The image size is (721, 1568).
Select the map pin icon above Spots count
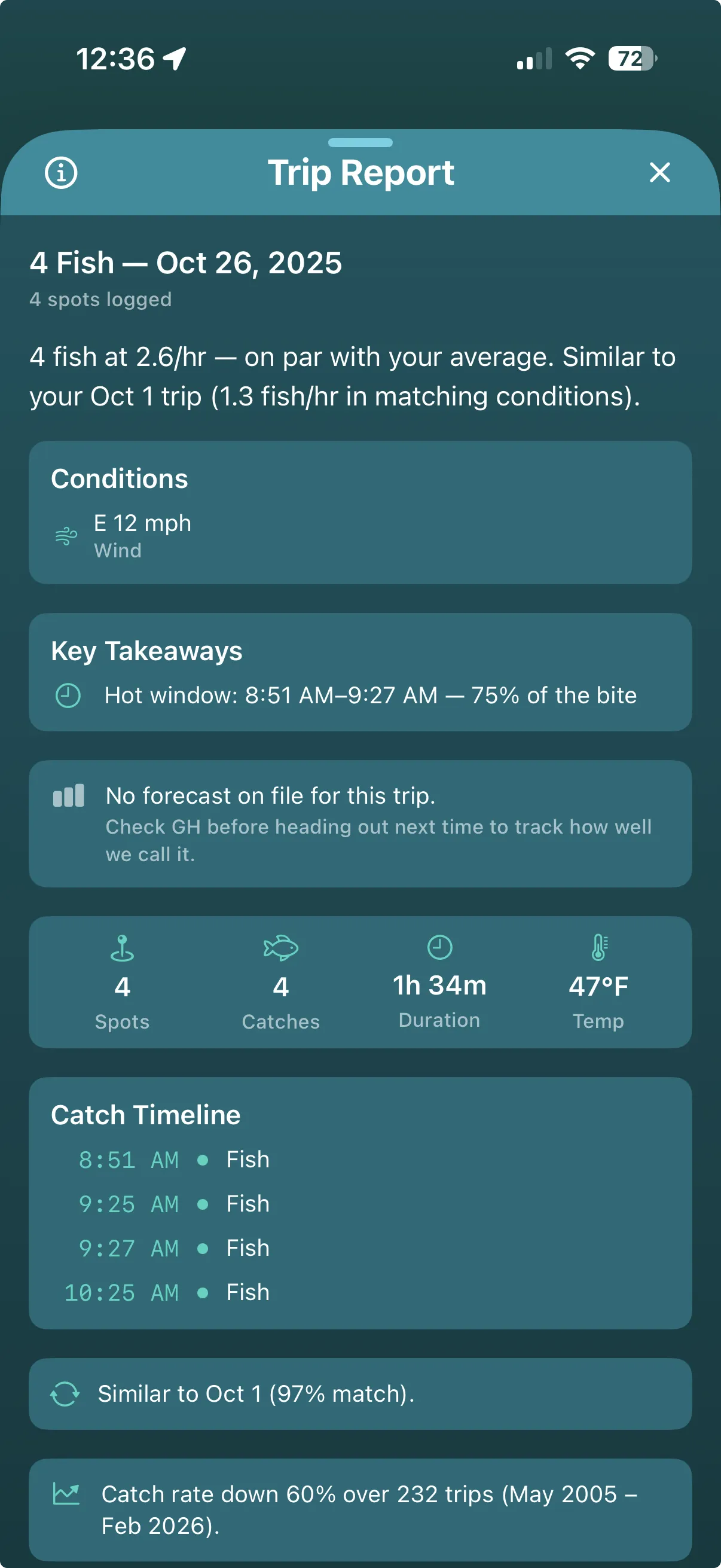(x=123, y=947)
